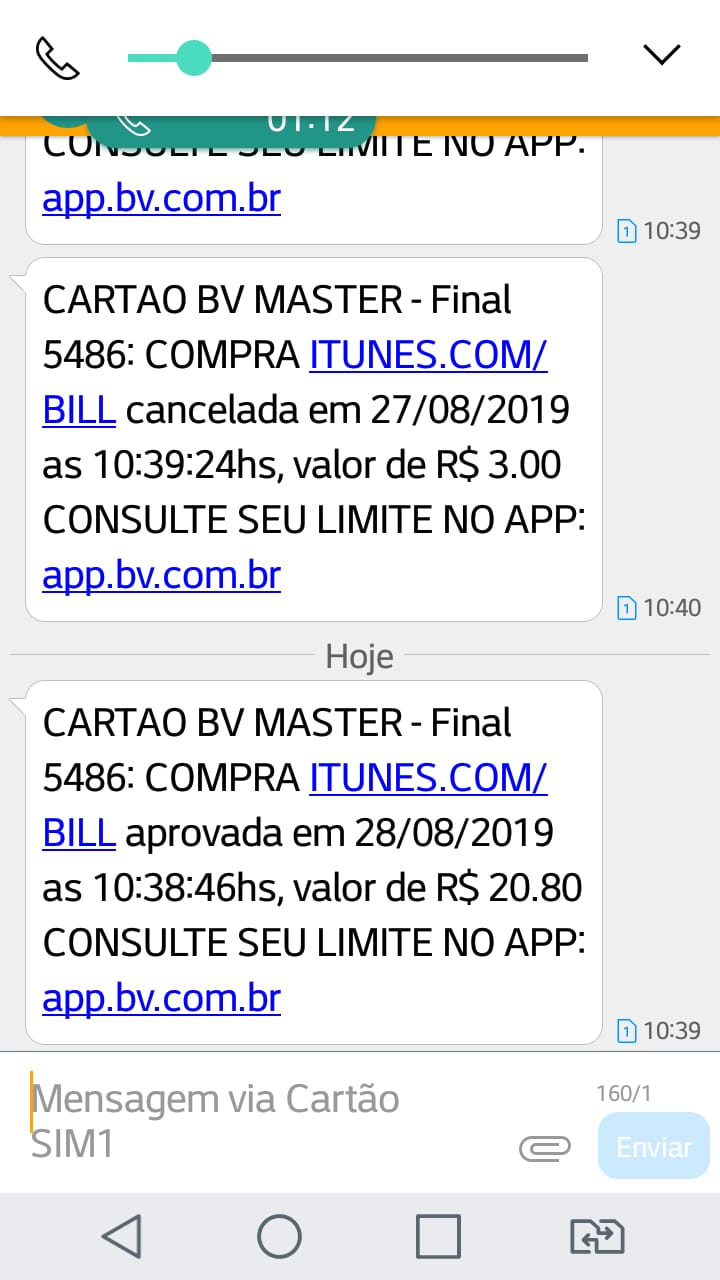Go to the home screen

pos(279,1236)
